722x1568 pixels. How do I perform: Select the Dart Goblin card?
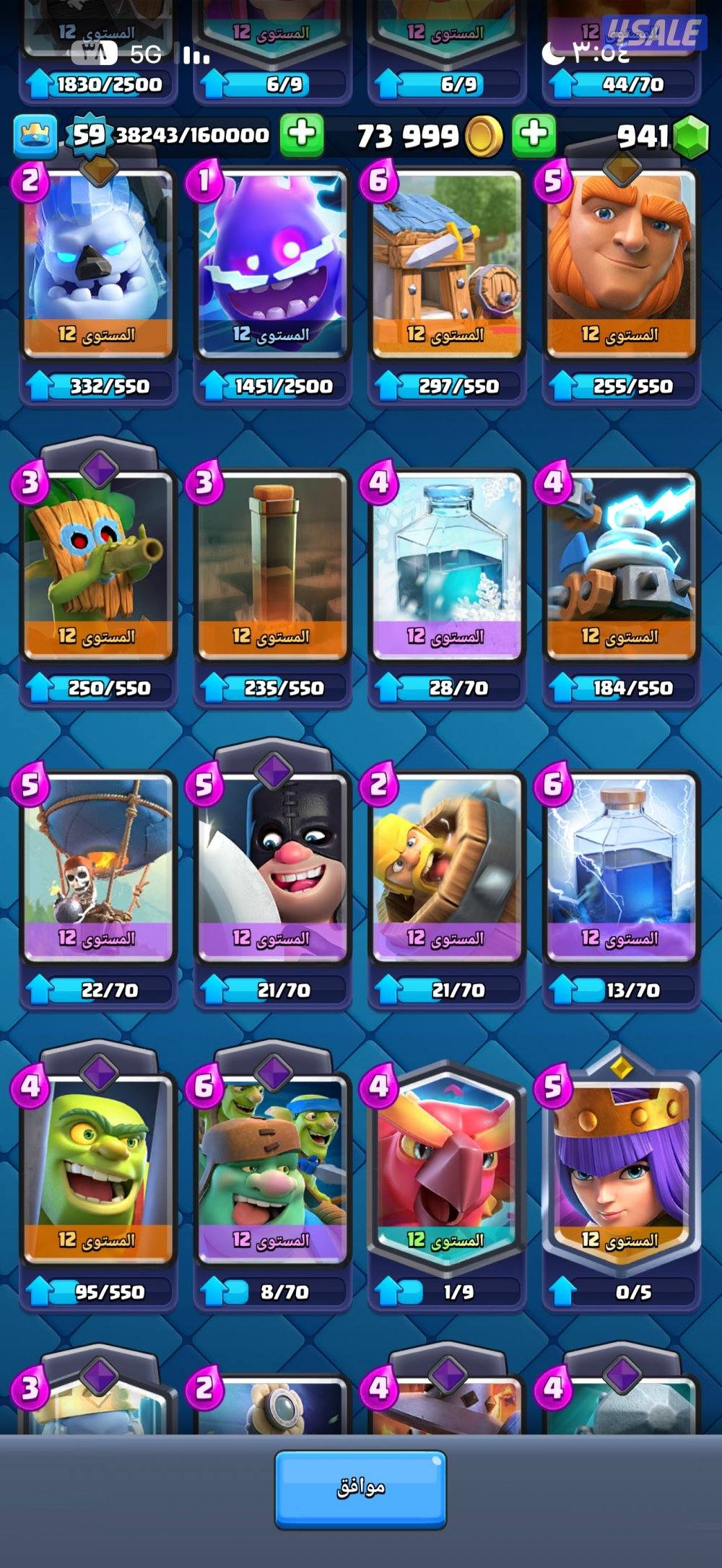pos(98,565)
